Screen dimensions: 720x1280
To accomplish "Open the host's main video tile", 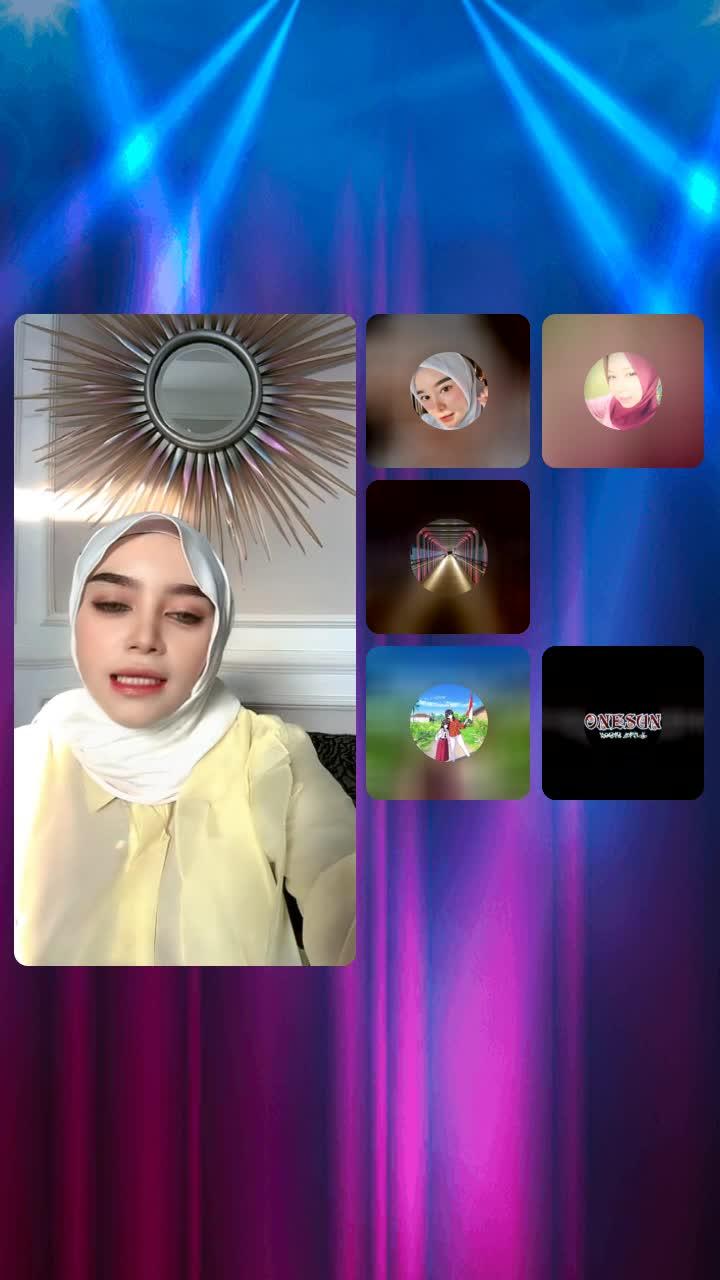I will coord(185,640).
